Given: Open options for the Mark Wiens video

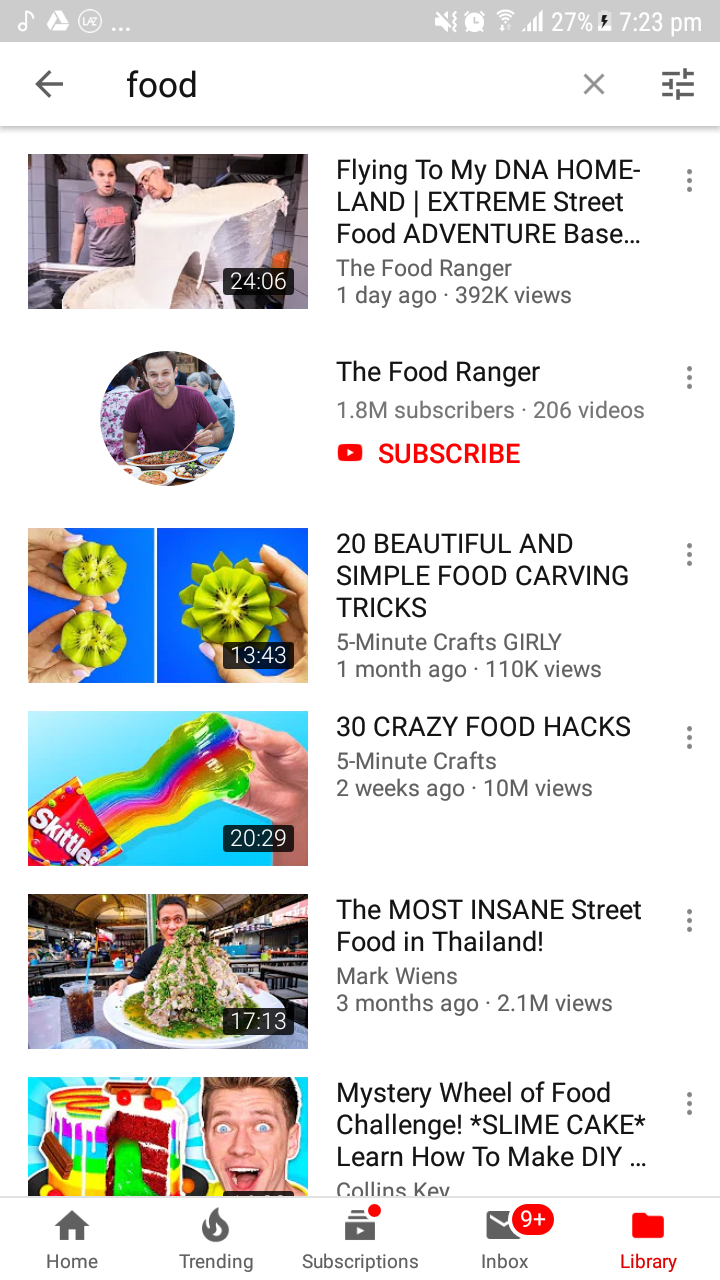Looking at the screenshot, I should coord(689,921).
